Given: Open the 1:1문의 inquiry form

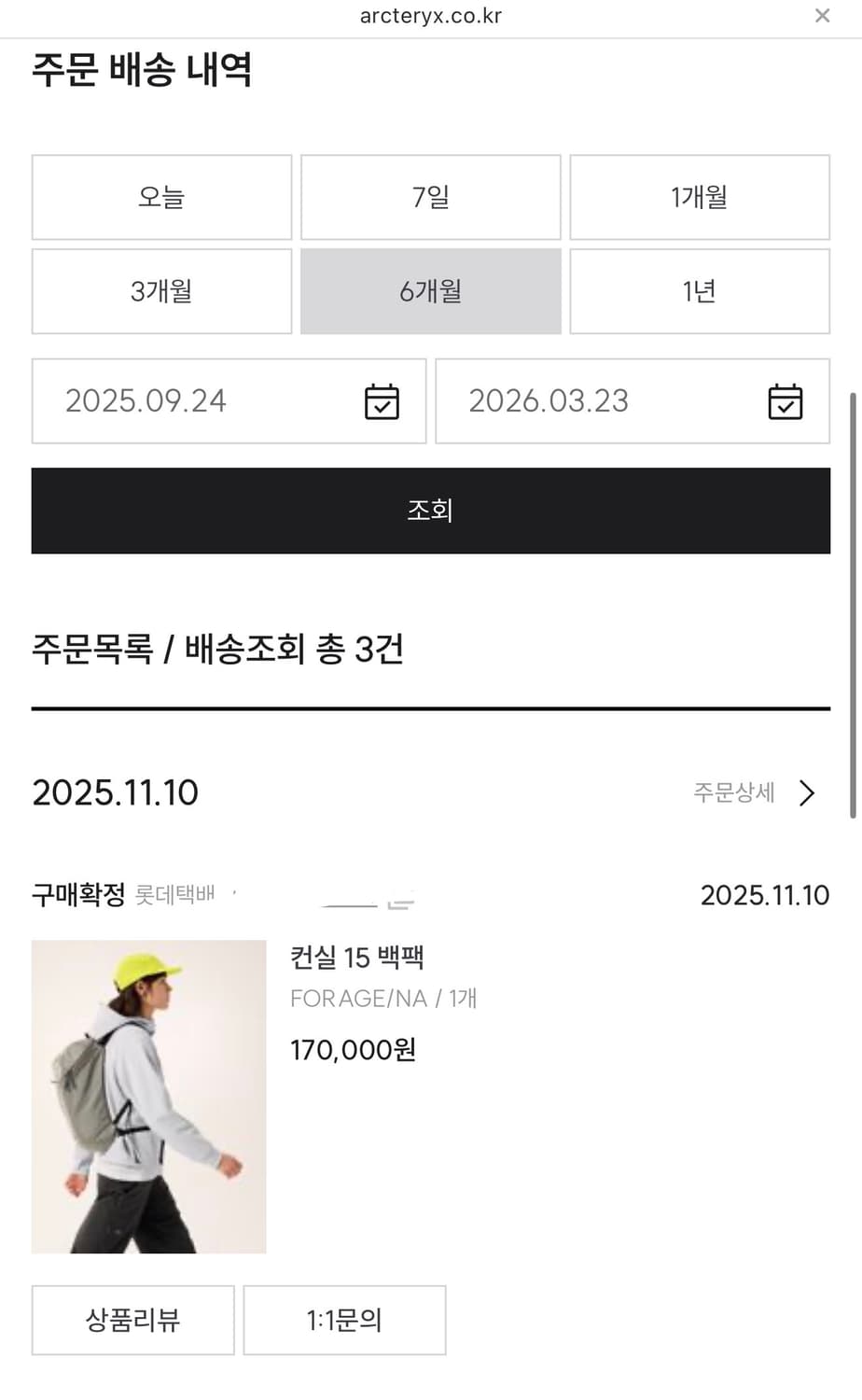Looking at the screenshot, I should point(344,1320).
